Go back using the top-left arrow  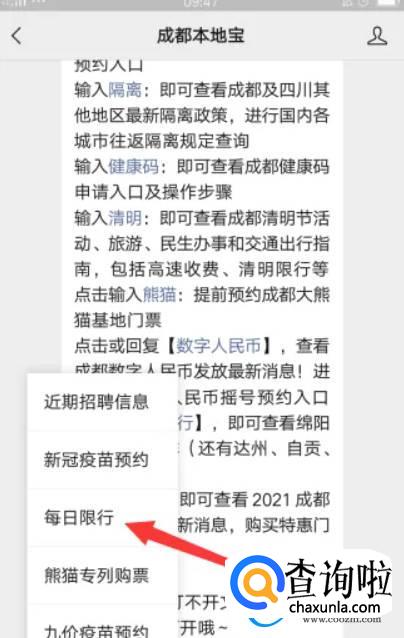point(17,36)
